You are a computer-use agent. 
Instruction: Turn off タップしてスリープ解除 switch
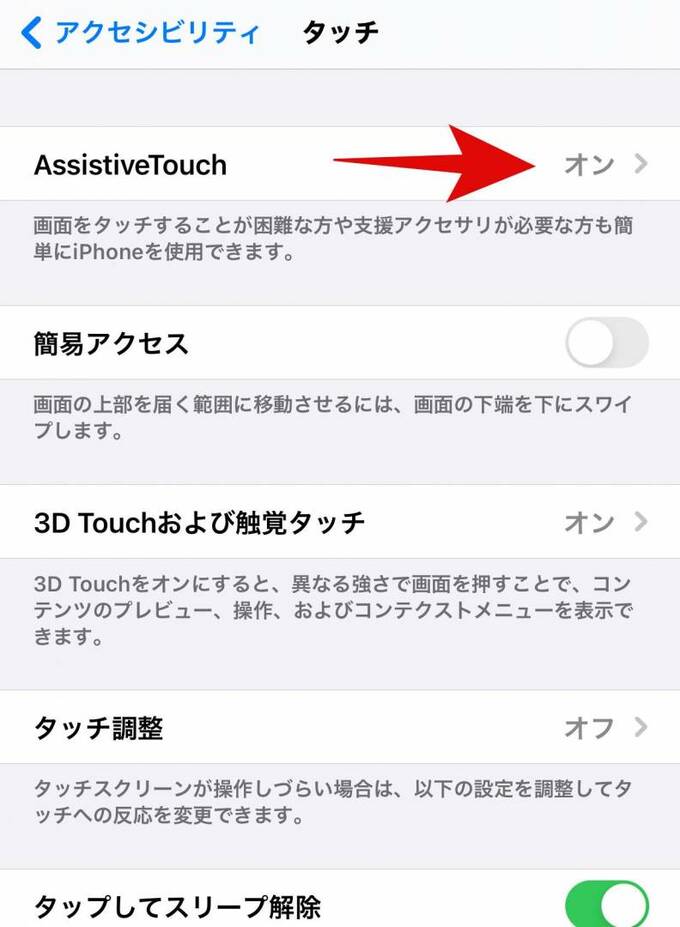click(606, 905)
